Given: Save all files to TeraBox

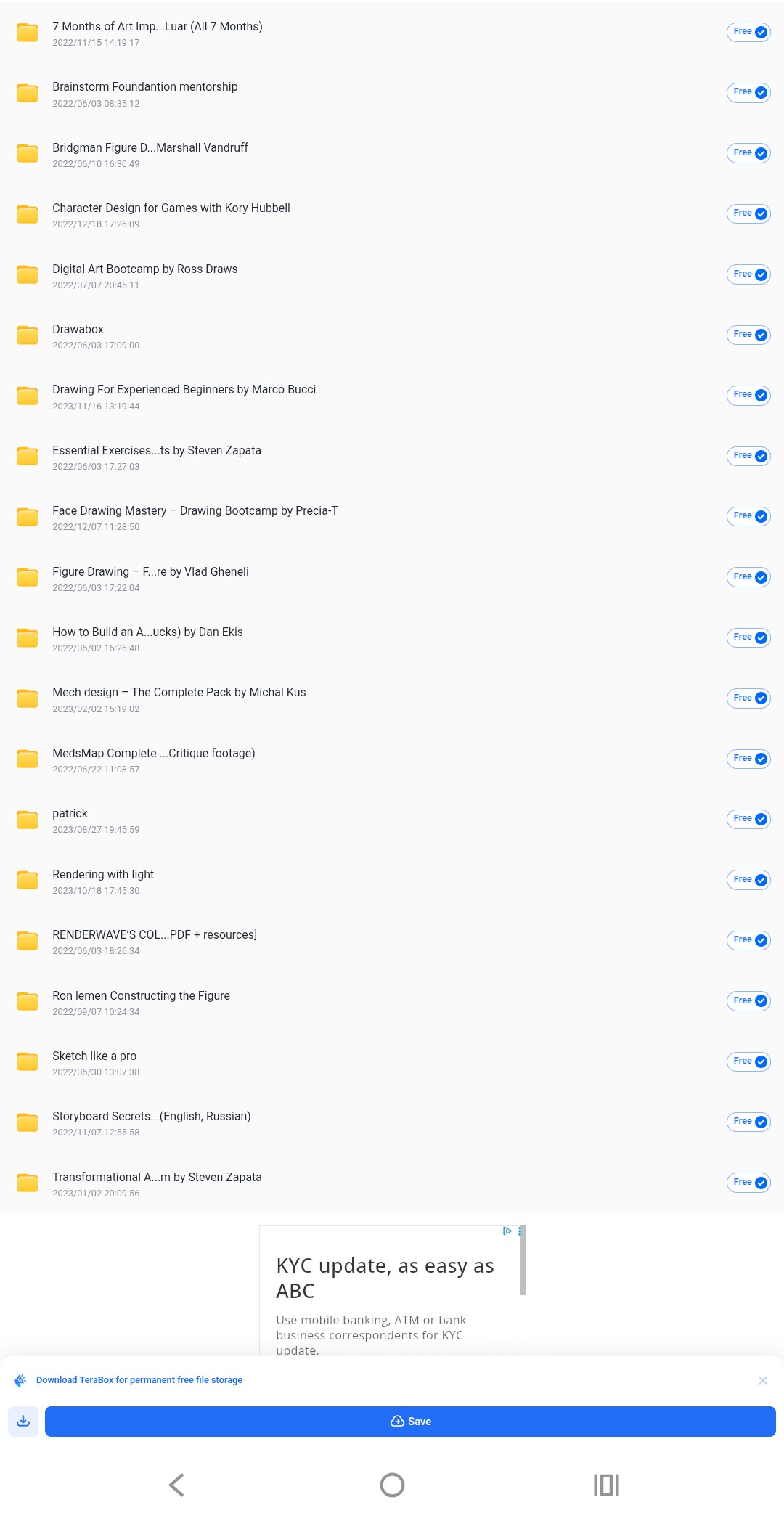Looking at the screenshot, I should click(x=410, y=1422).
